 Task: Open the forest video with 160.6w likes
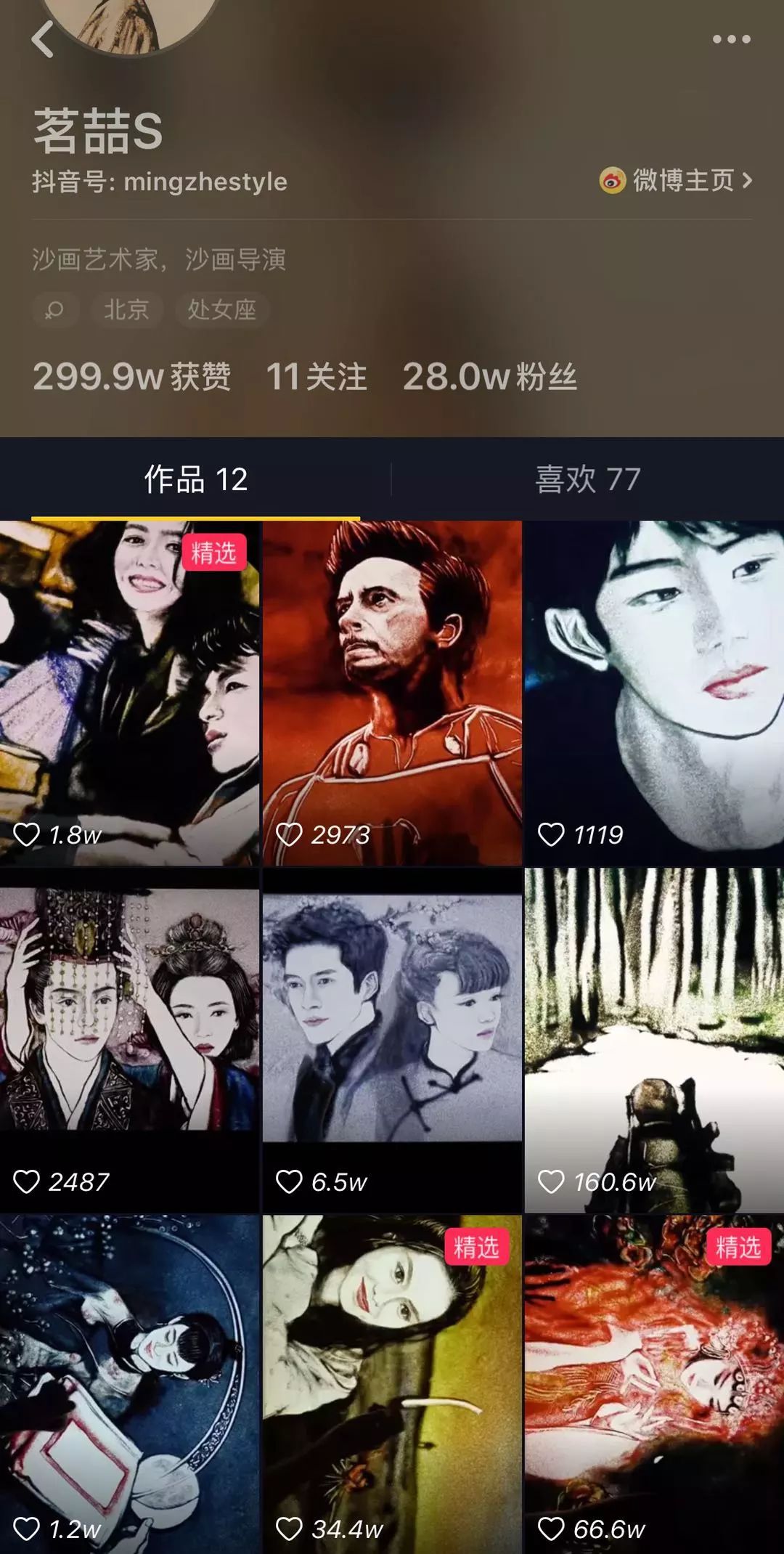(654, 1040)
